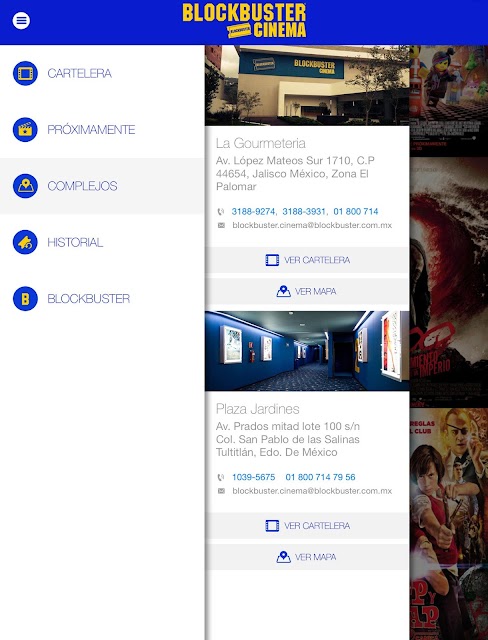The image size is (488, 640).
Task: Call 3188-3931 phone number
Action: pyautogui.click(x=304, y=211)
